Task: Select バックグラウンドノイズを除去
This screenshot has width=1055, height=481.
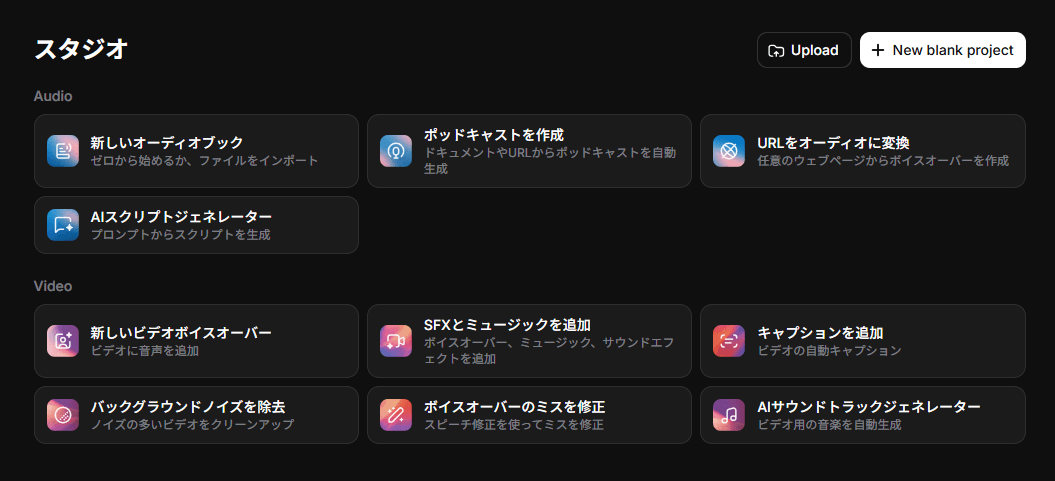Action: [196, 415]
